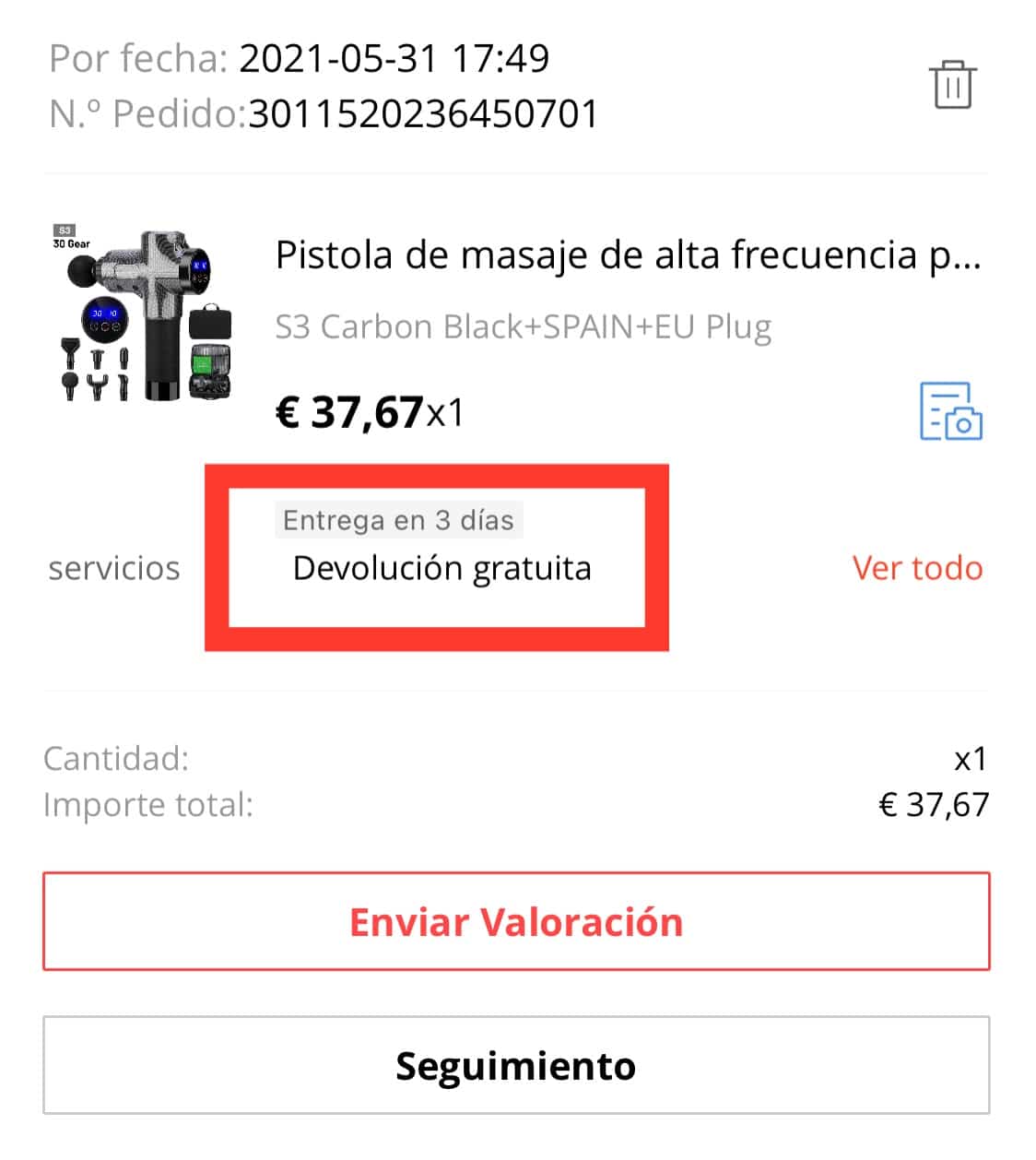Open Seguimiento to track the order
Viewport: 1036px width, 1160px height.
516,1065
